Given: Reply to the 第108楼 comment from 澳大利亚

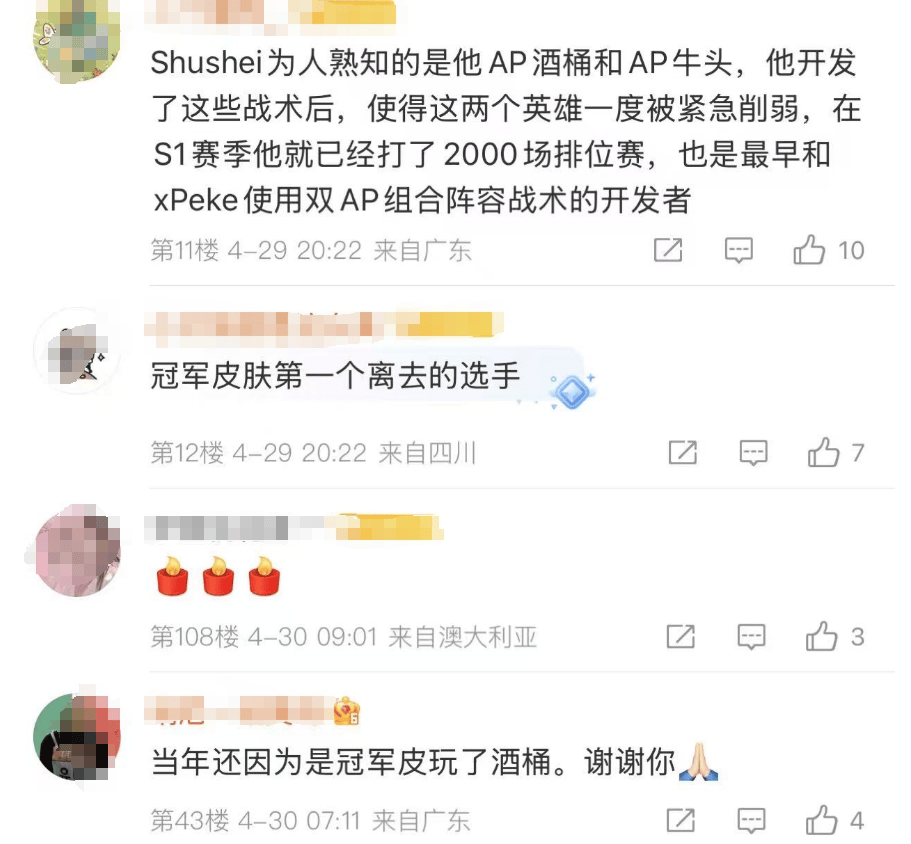Looking at the screenshot, I should pos(751,636).
